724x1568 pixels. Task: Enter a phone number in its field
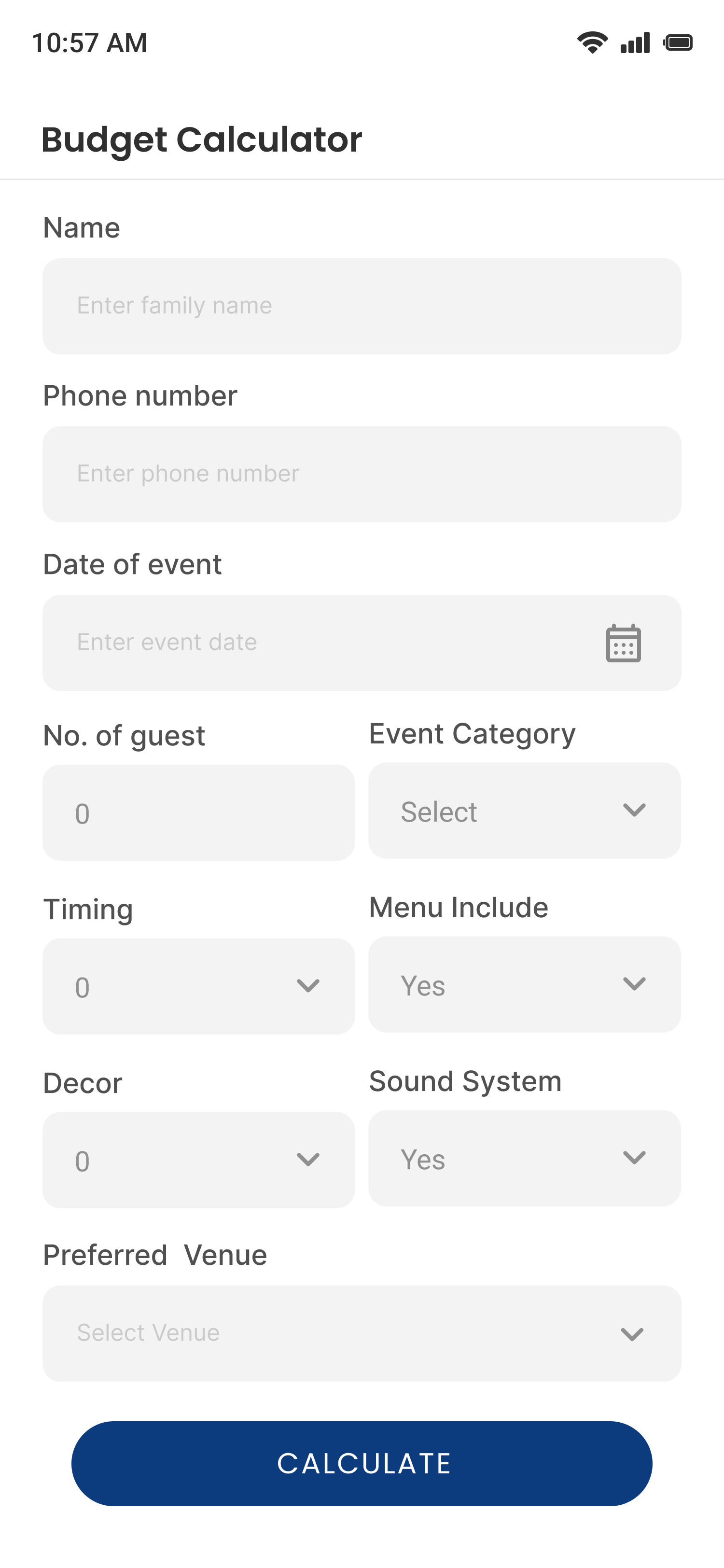362,474
